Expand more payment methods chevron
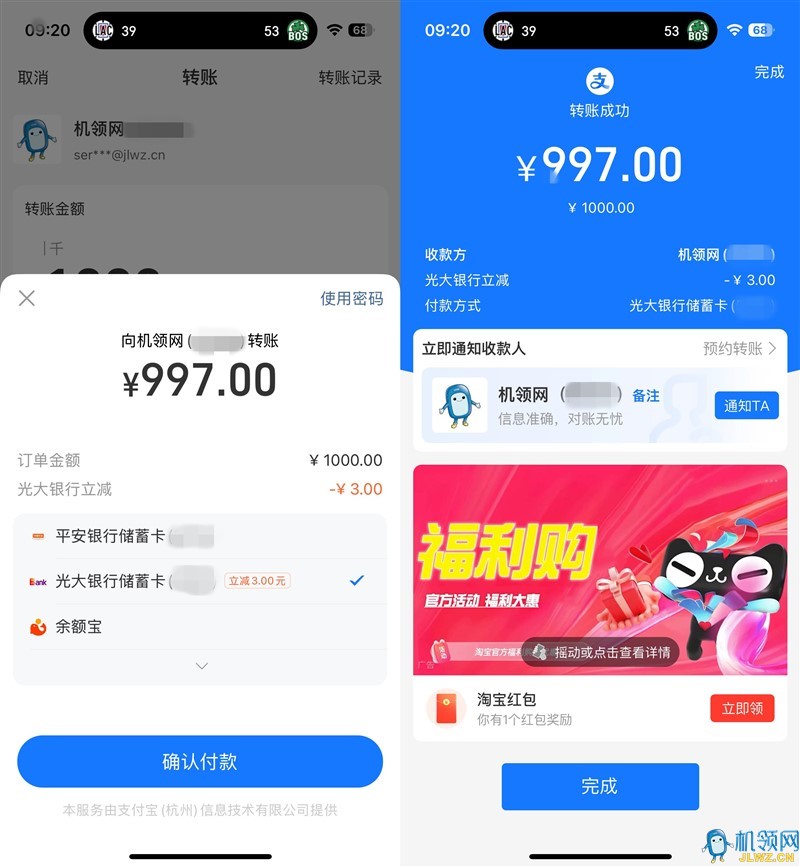The width and height of the screenshot is (800, 867). coord(201,666)
